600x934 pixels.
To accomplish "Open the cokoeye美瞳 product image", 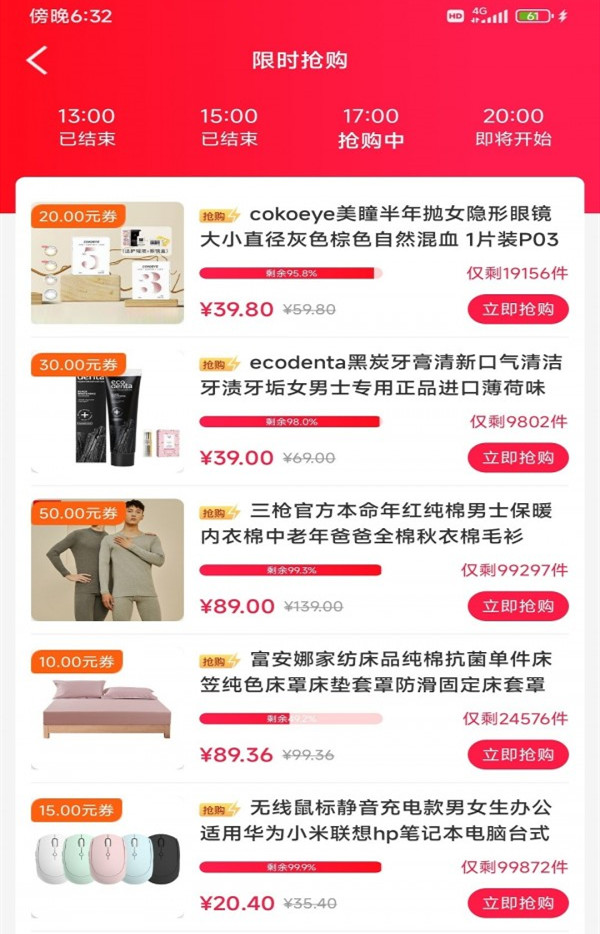I will [107, 264].
